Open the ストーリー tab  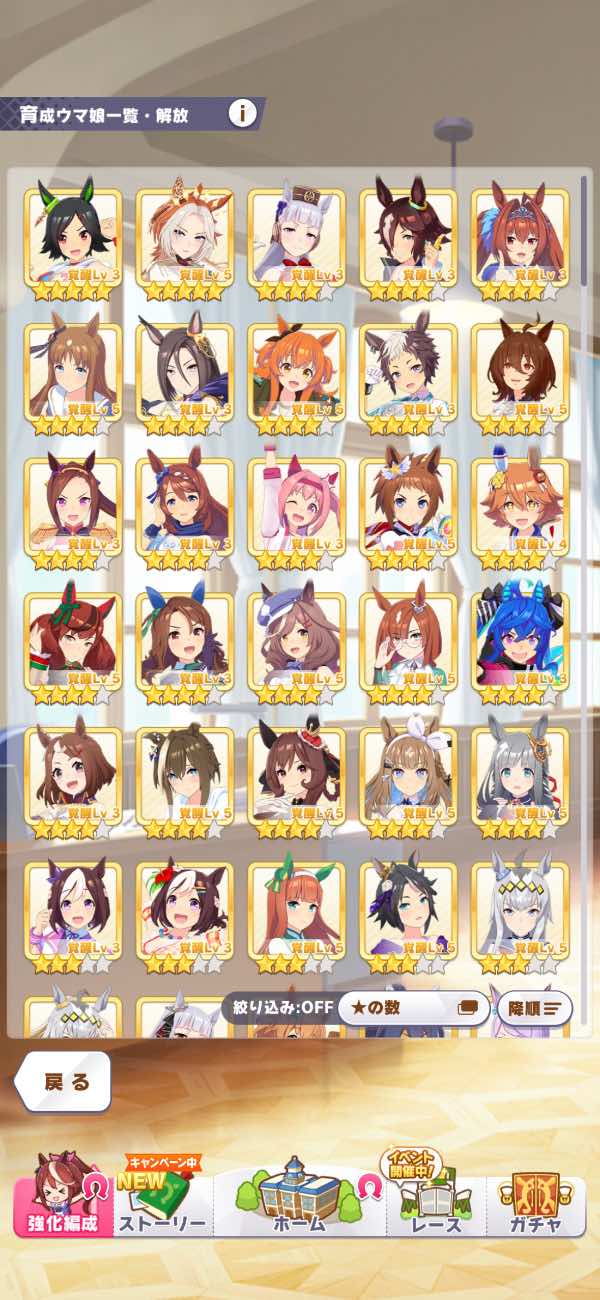click(163, 1205)
